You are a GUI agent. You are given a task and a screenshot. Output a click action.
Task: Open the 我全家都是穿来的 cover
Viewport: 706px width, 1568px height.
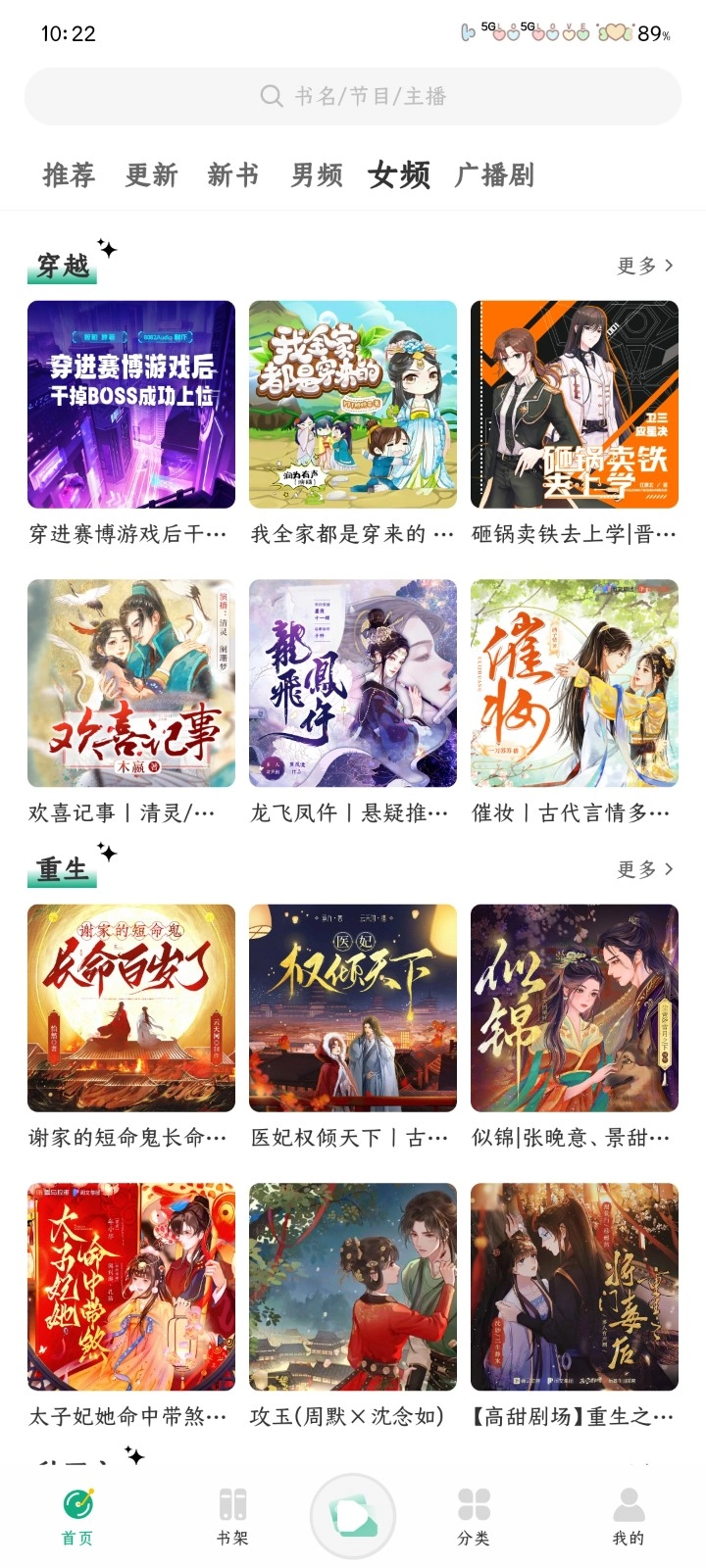pyautogui.click(x=353, y=405)
